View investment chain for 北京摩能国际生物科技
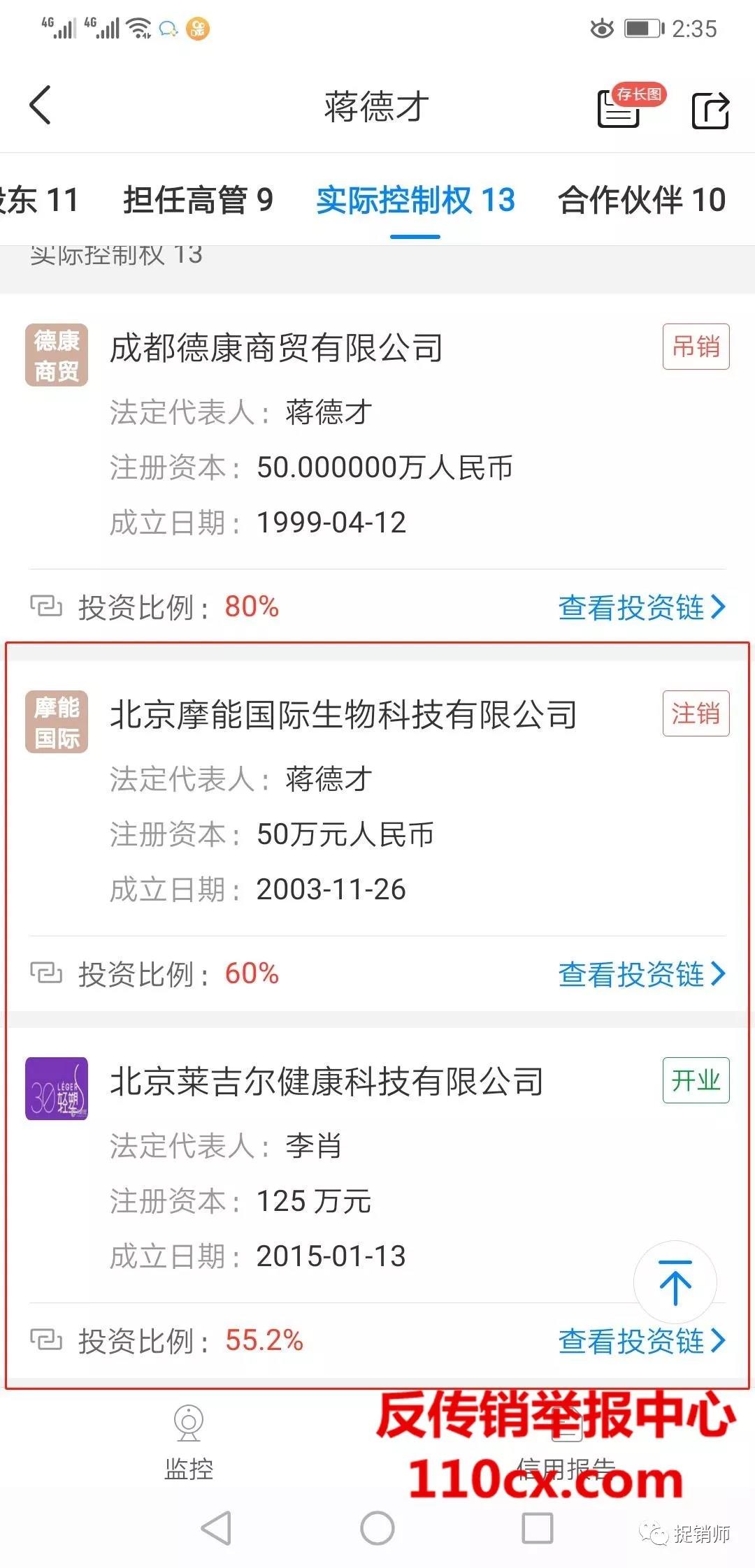 coord(641,974)
